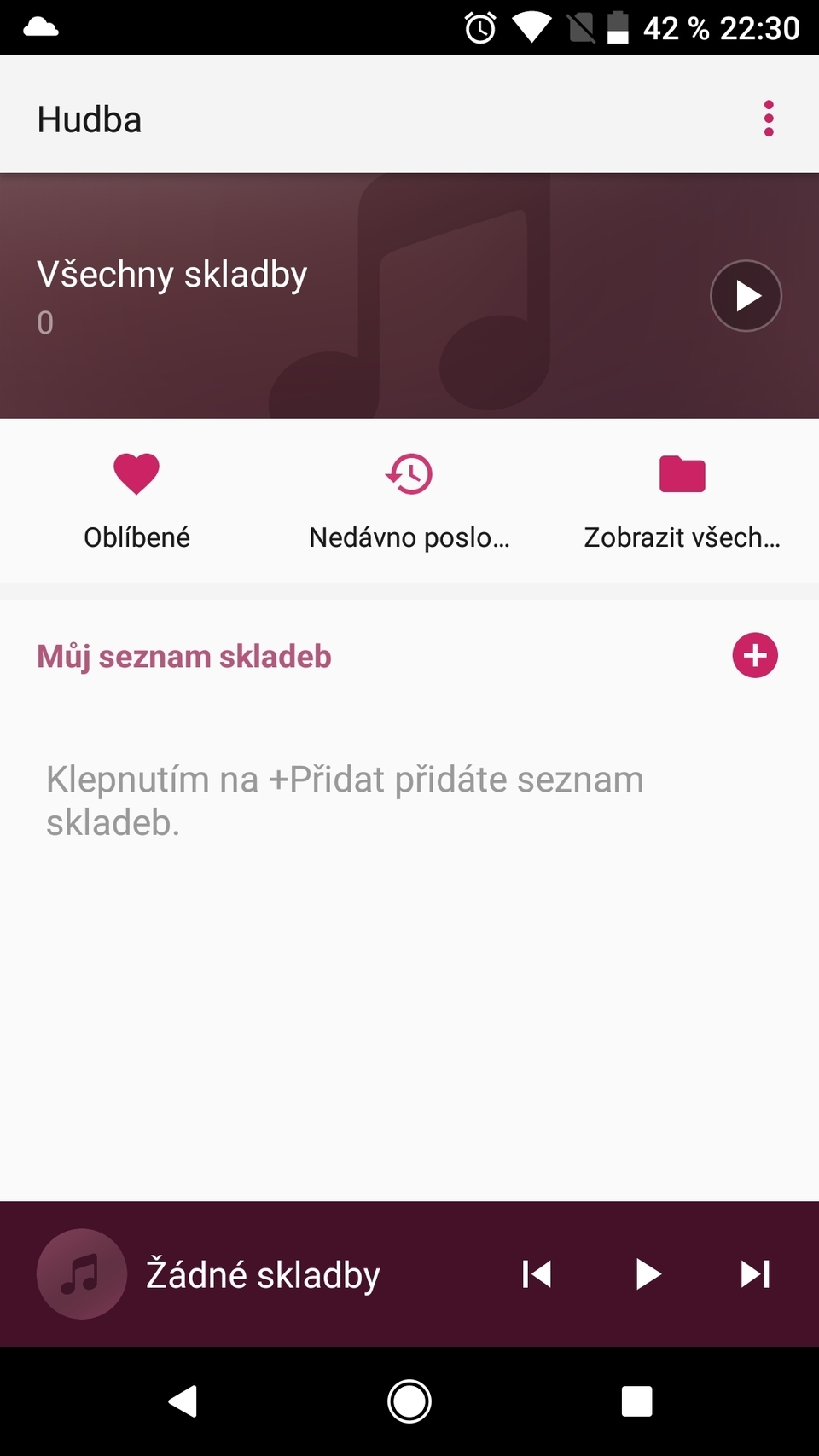Skip to next track in mini player
This screenshot has height=1456, width=819.
[x=754, y=1273]
